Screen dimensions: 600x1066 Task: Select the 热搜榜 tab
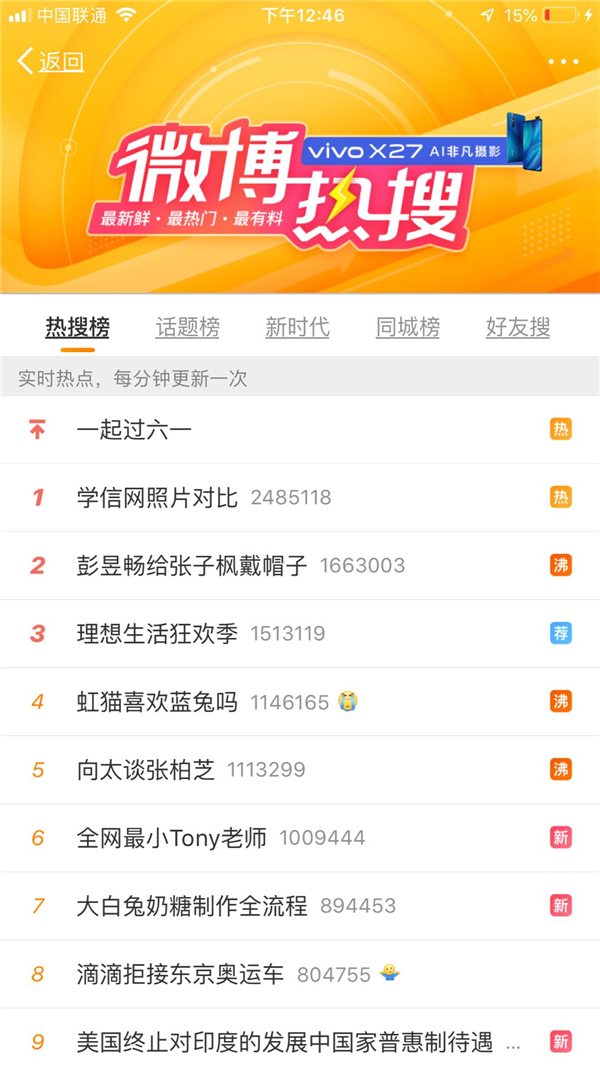(77, 328)
